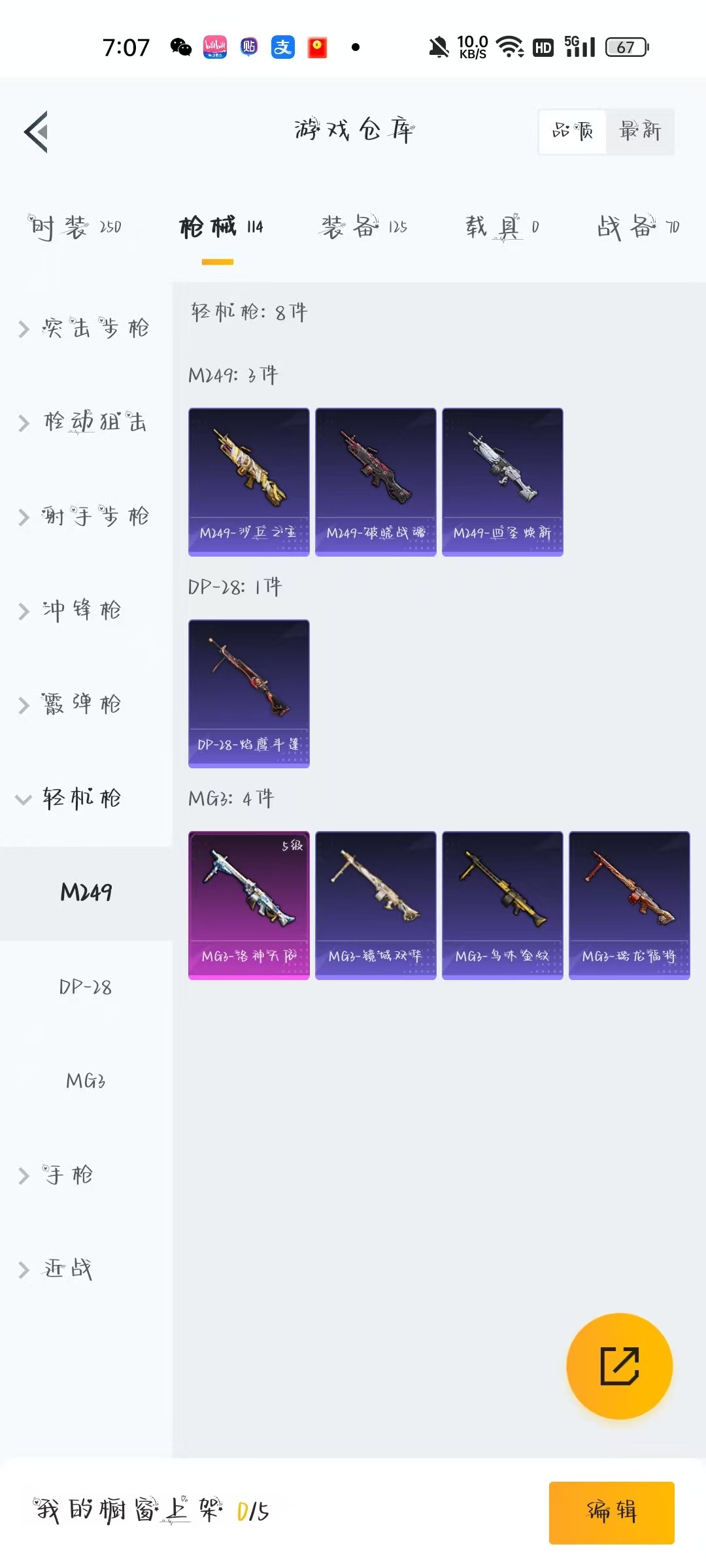
Task: Select MG3 in the sidebar
Action: click(x=86, y=1081)
